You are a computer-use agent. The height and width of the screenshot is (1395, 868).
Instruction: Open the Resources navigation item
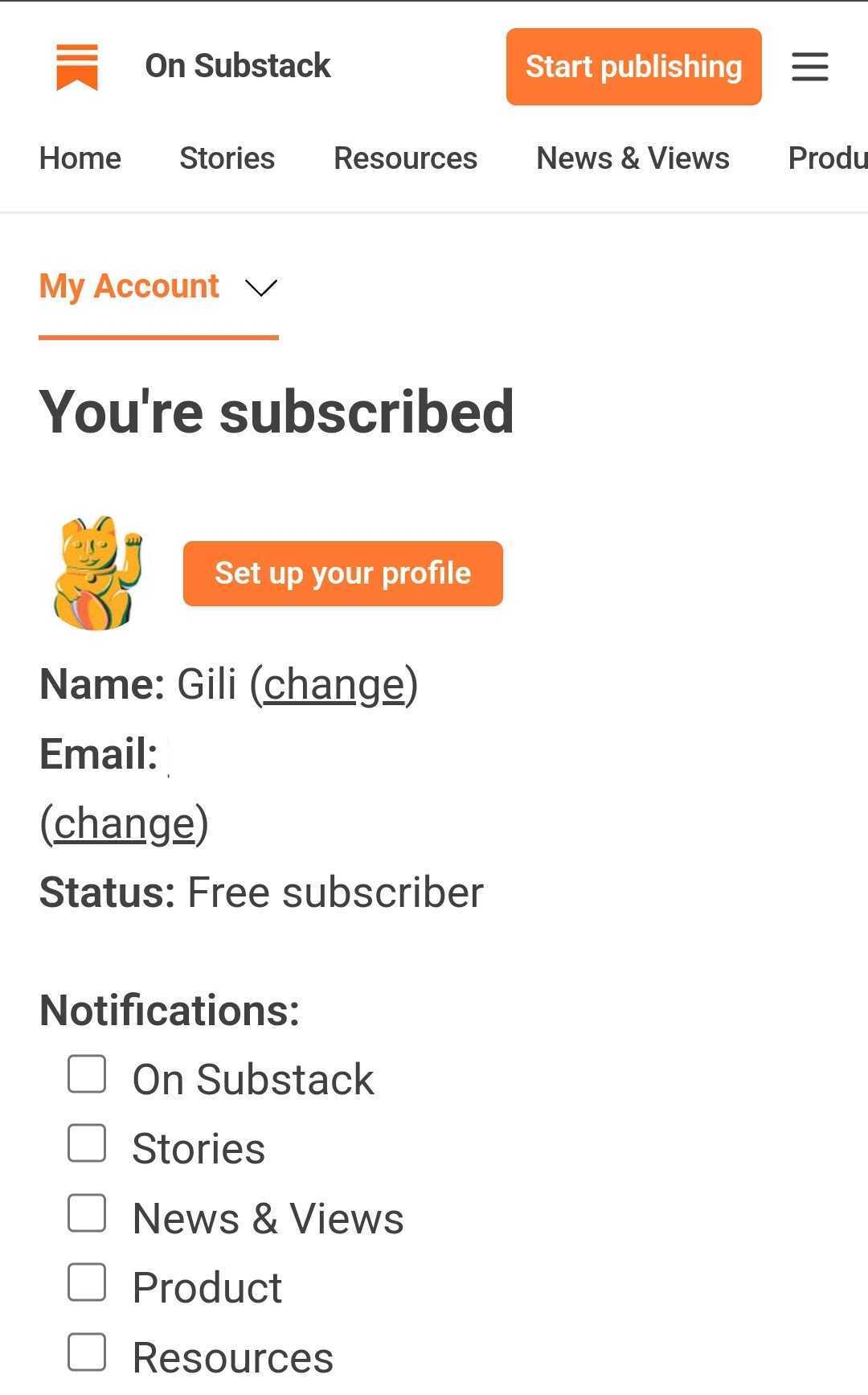(x=404, y=159)
